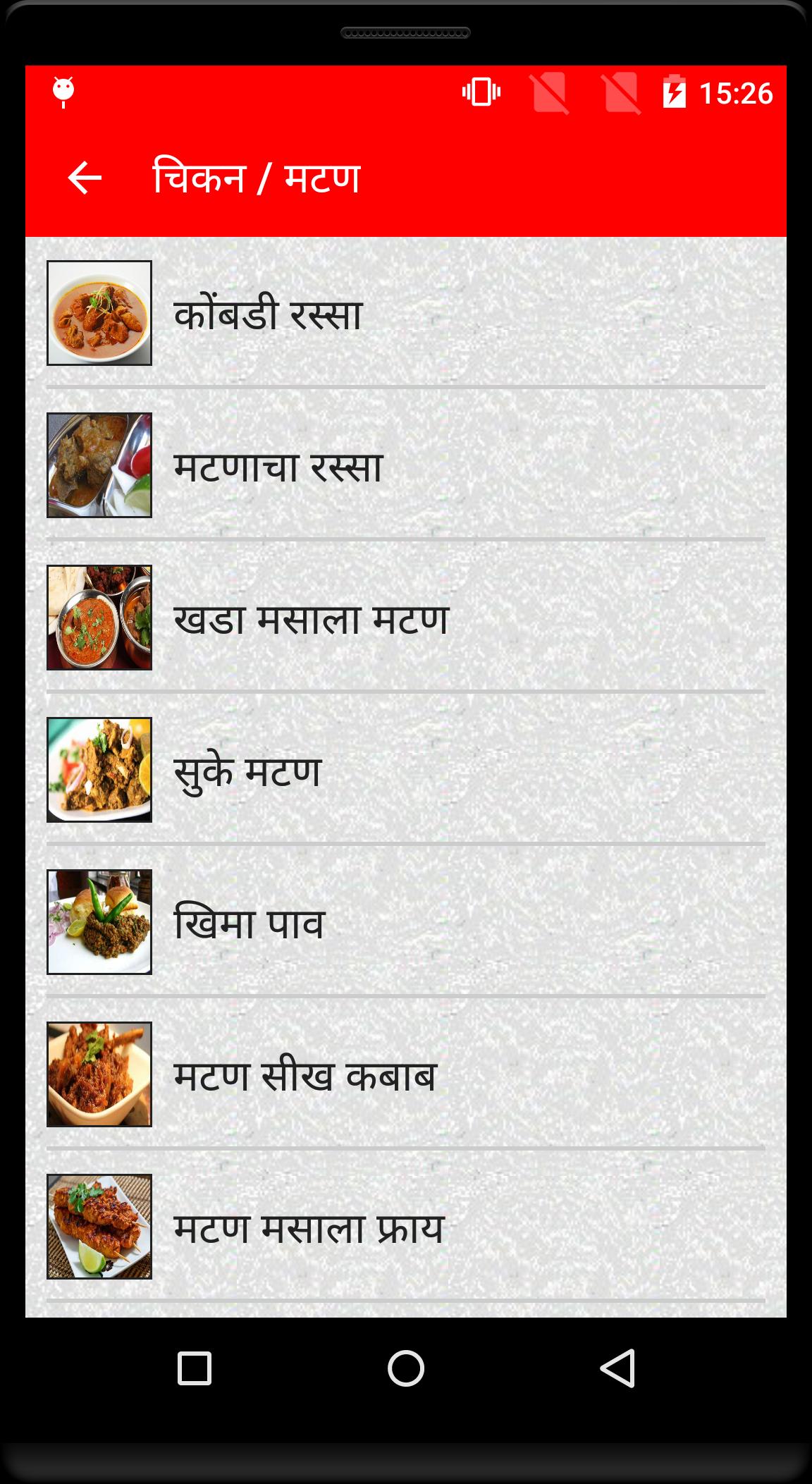This screenshot has height=1484, width=812.
Task: Click the battery charging icon
Action: click(x=675, y=91)
